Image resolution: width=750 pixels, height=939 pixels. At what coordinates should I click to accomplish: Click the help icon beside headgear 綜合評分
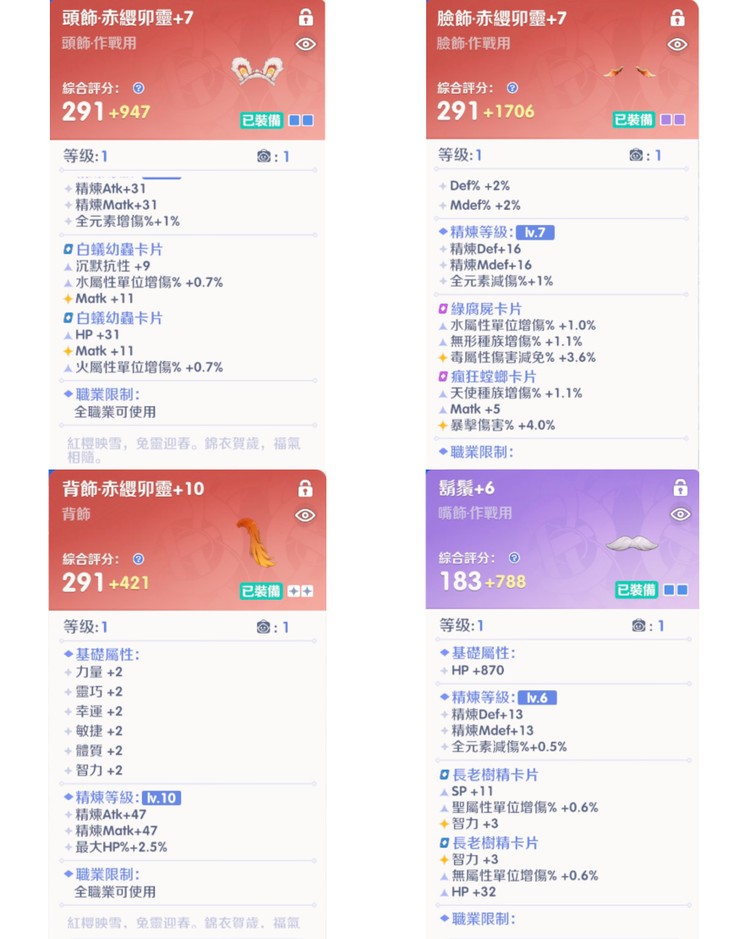pos(138,88)
